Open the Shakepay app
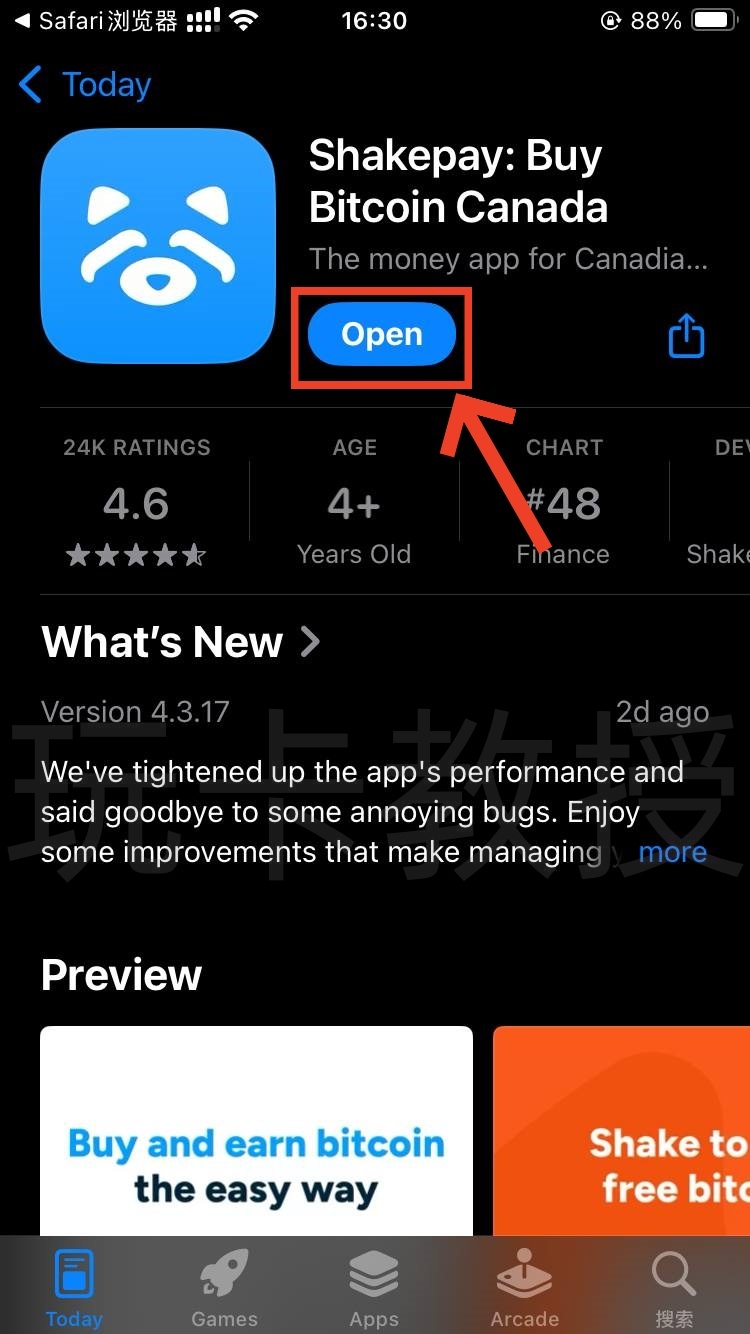This screenshot has height=1334, width=750. [x=382, y=335]
